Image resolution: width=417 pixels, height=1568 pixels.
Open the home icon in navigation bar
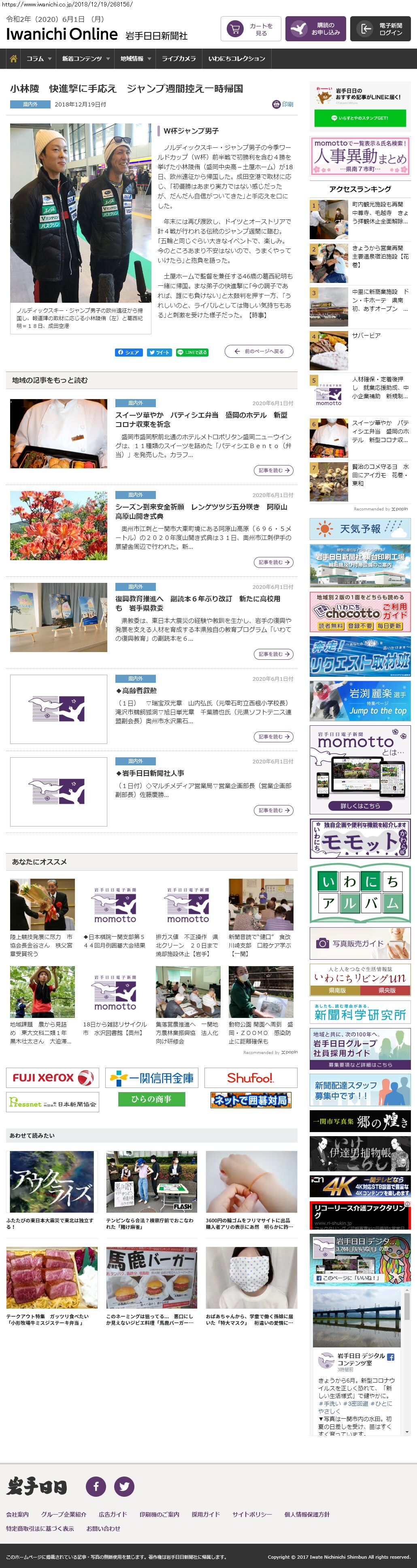click(13, 59)
